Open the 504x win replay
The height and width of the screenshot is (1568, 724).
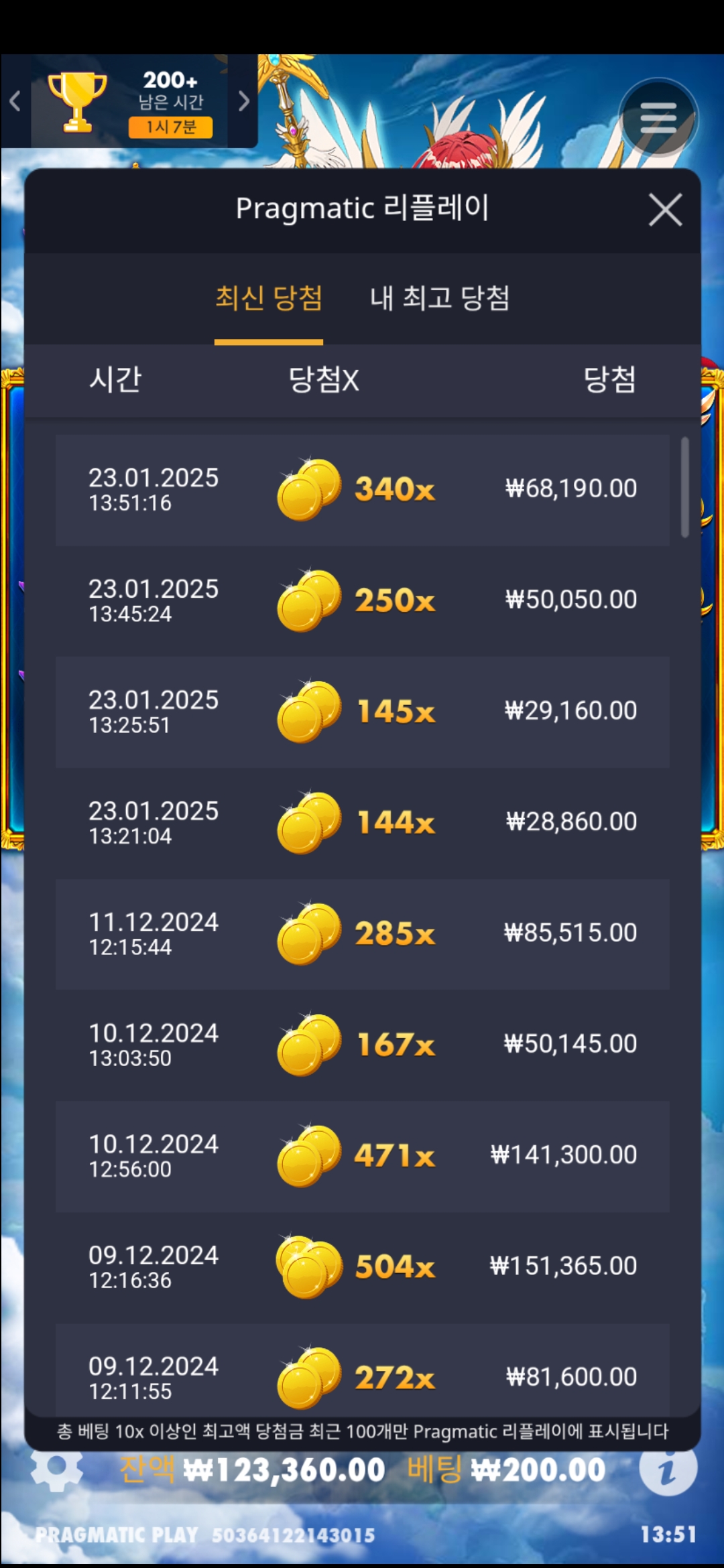pyautogui.click(x=362, y=1267)
